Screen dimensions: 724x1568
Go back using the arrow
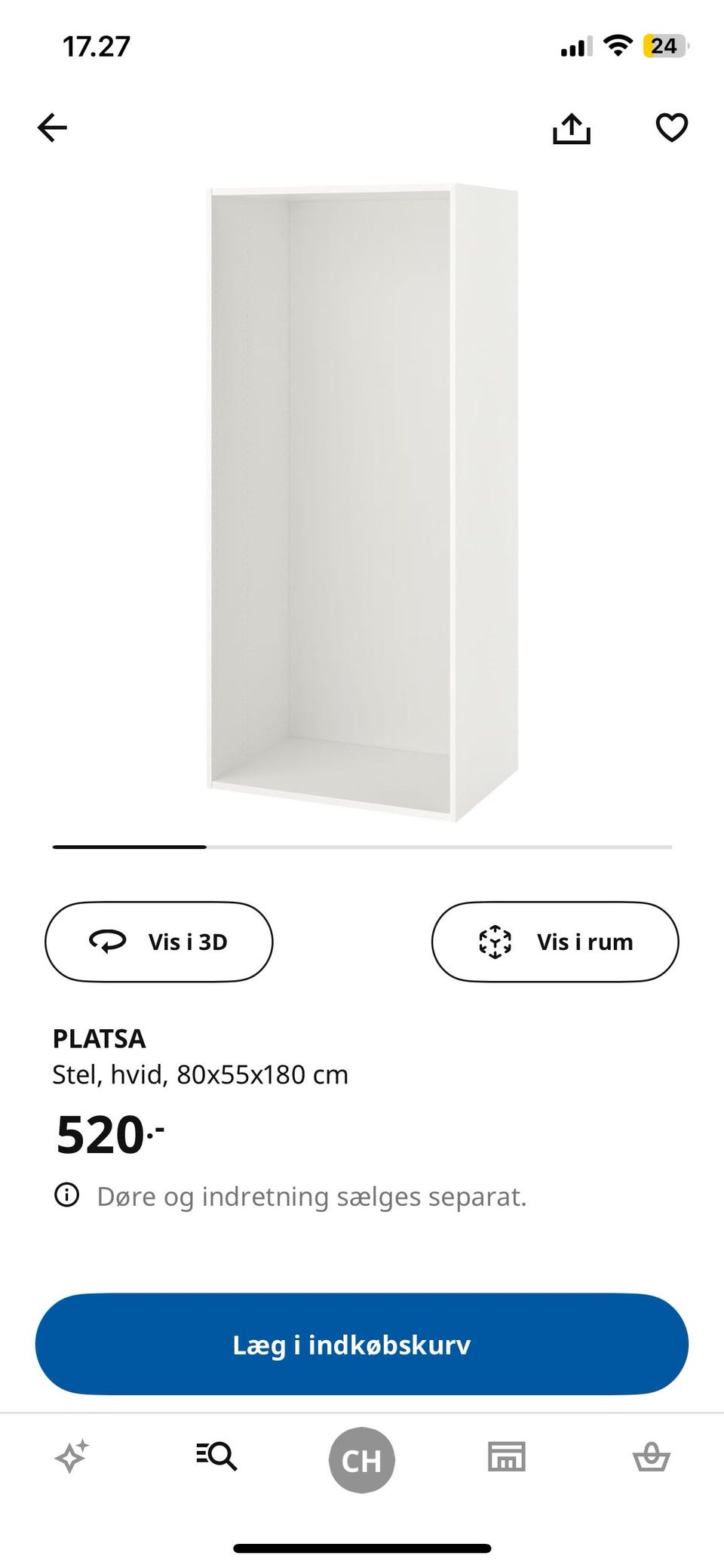(52, 128)
